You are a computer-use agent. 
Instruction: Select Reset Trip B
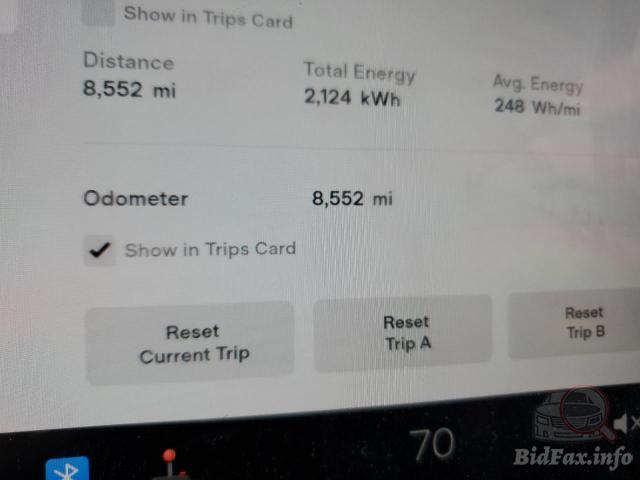[579, 323]
